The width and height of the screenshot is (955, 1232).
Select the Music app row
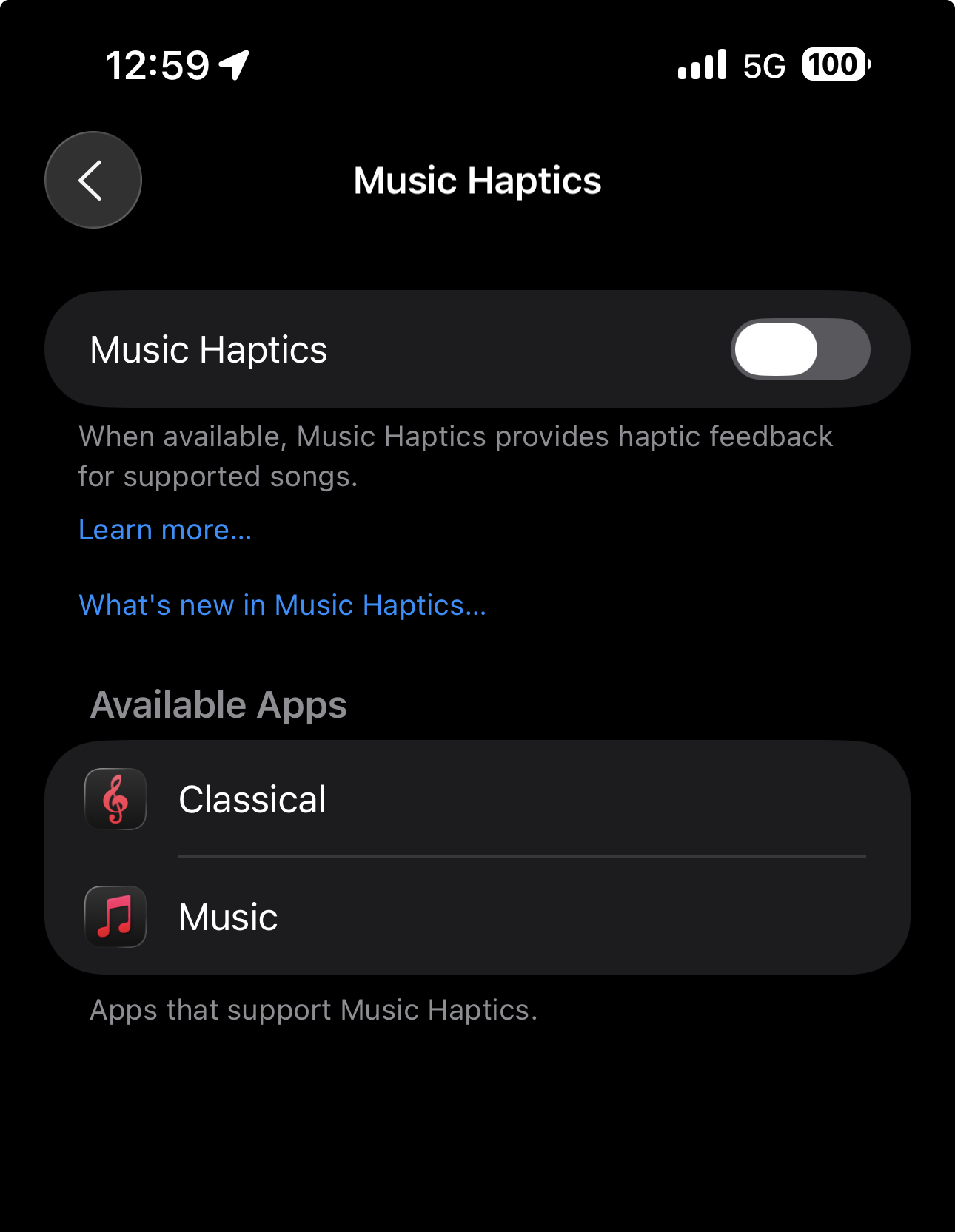(x=477, y=917)
